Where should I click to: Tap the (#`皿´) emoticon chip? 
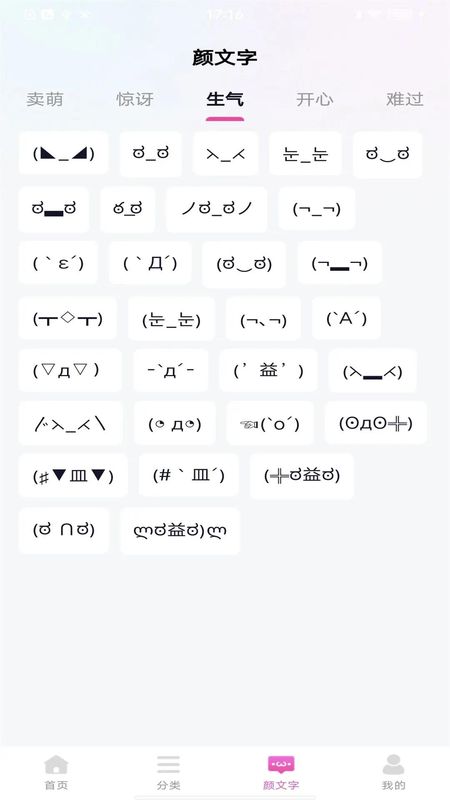click(189, 476)
